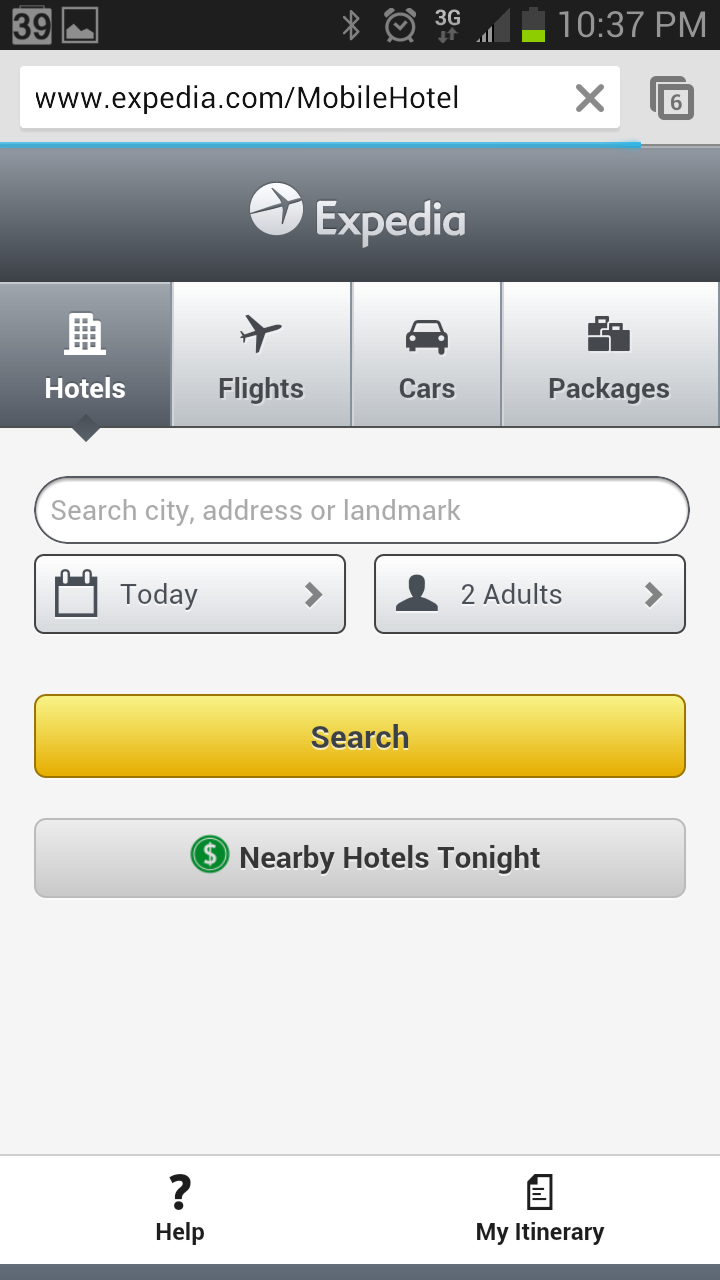The image size is (720, 1280).
Task: Tap the yellow Search button
Action: (360, 736)
